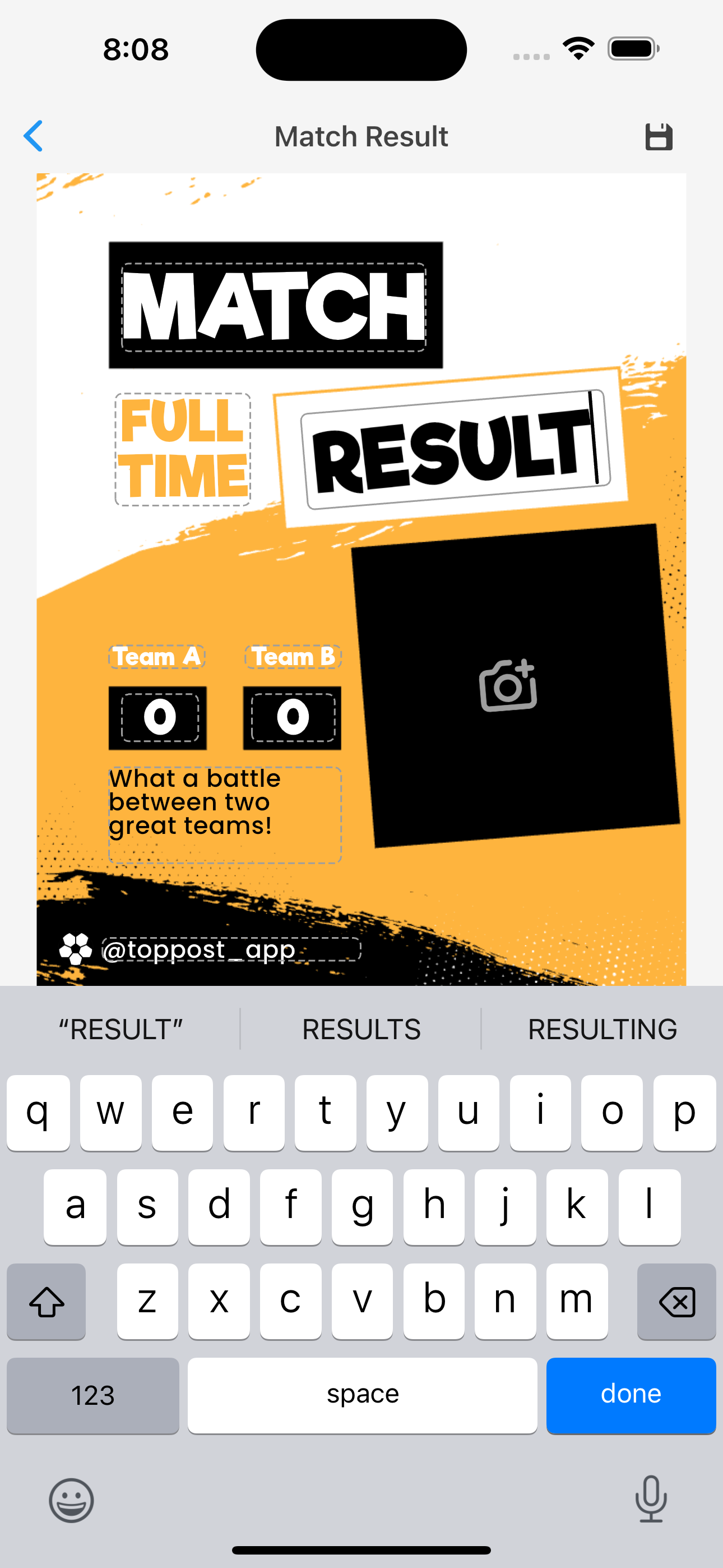Switch to the 123 number keyboard
The height and width of the screenshot is (1568, 723).
[92, 1395]
